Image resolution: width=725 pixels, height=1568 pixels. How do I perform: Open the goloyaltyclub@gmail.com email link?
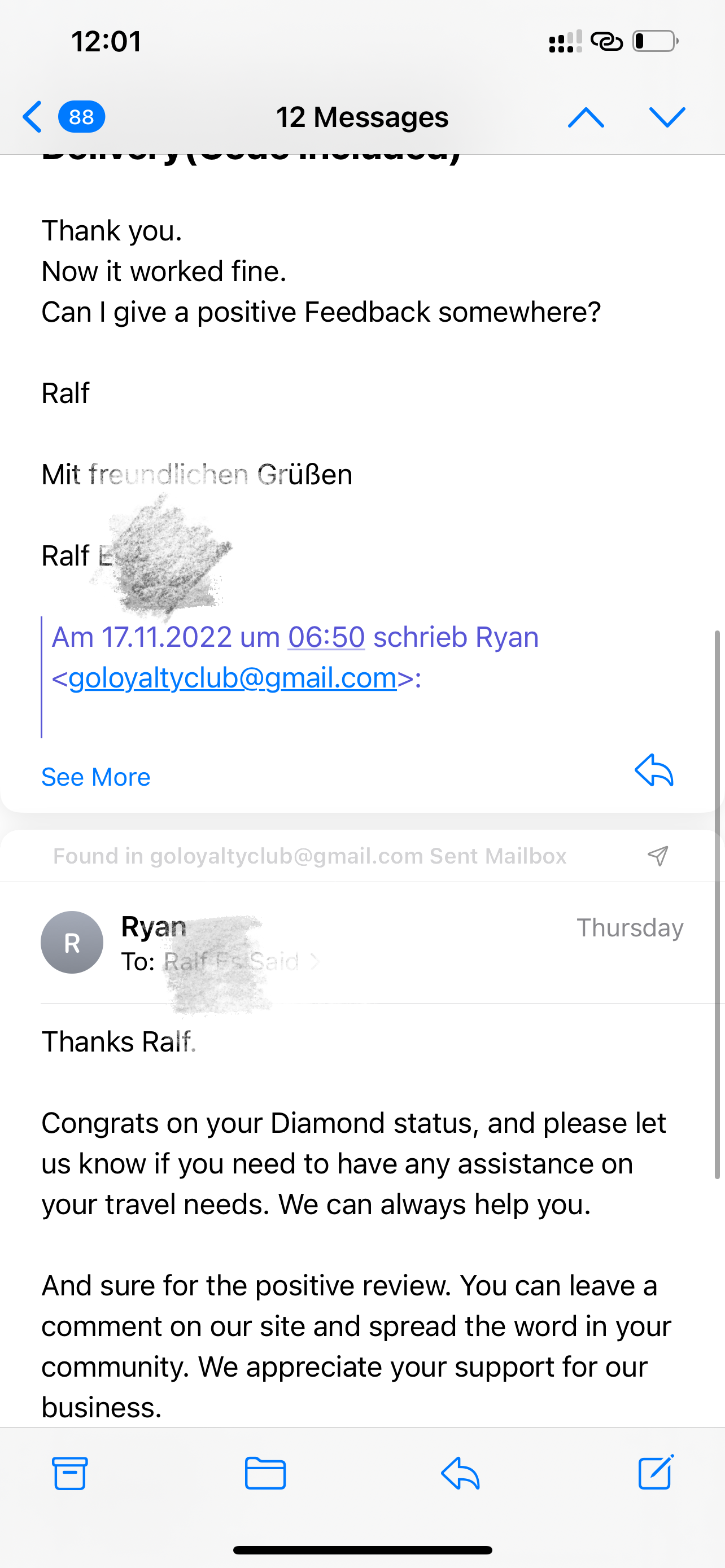click(x=233, y=678)
